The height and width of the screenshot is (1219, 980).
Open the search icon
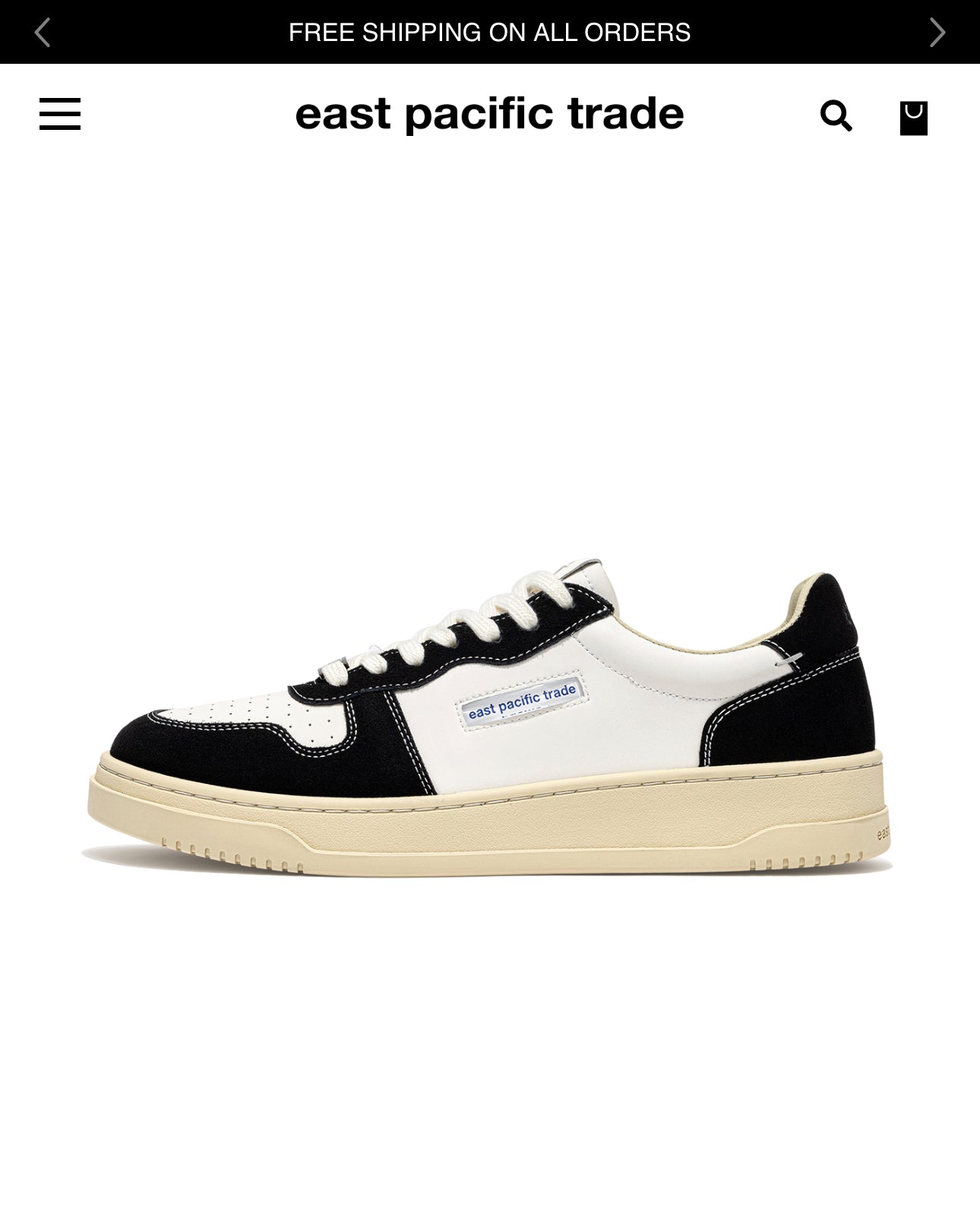(836, 116)
